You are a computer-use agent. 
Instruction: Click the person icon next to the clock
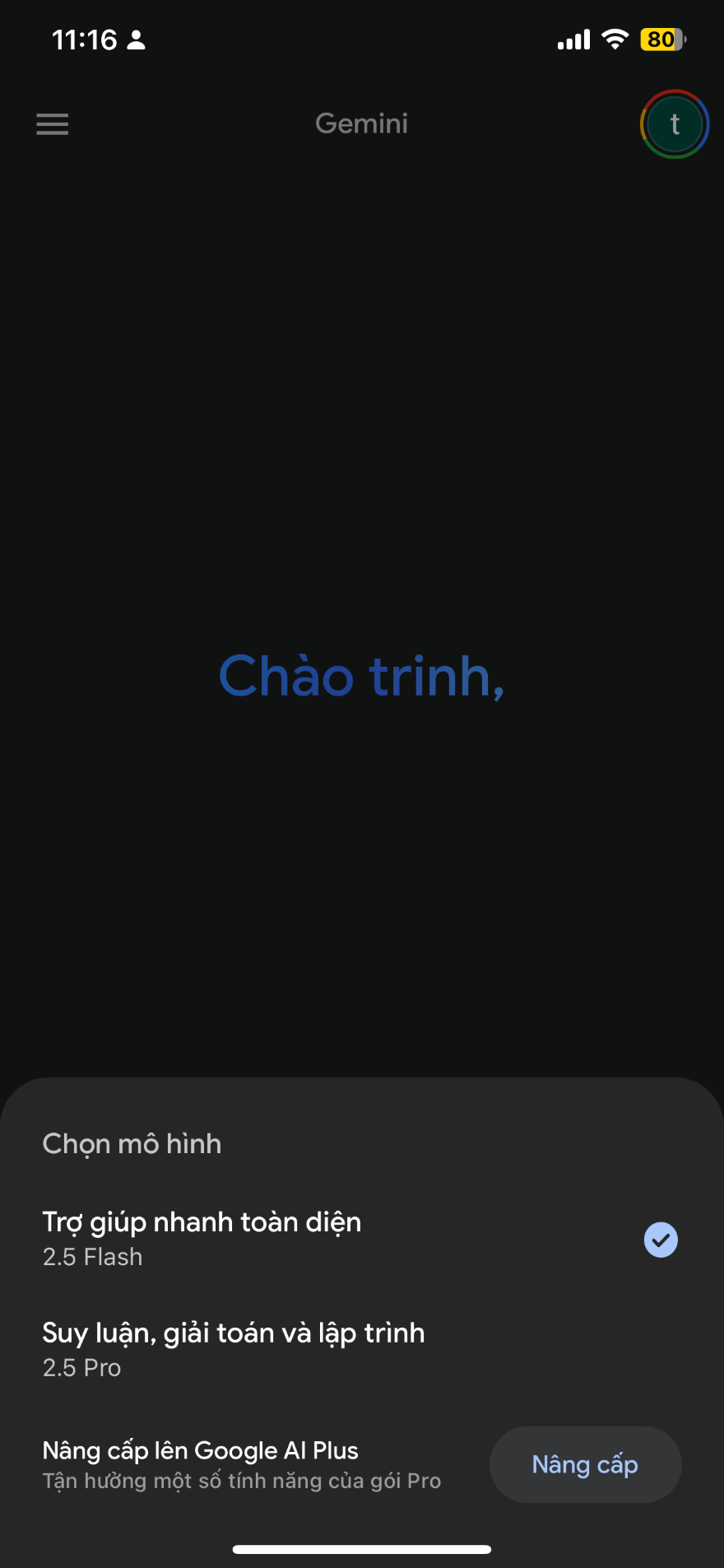(134, 40)
